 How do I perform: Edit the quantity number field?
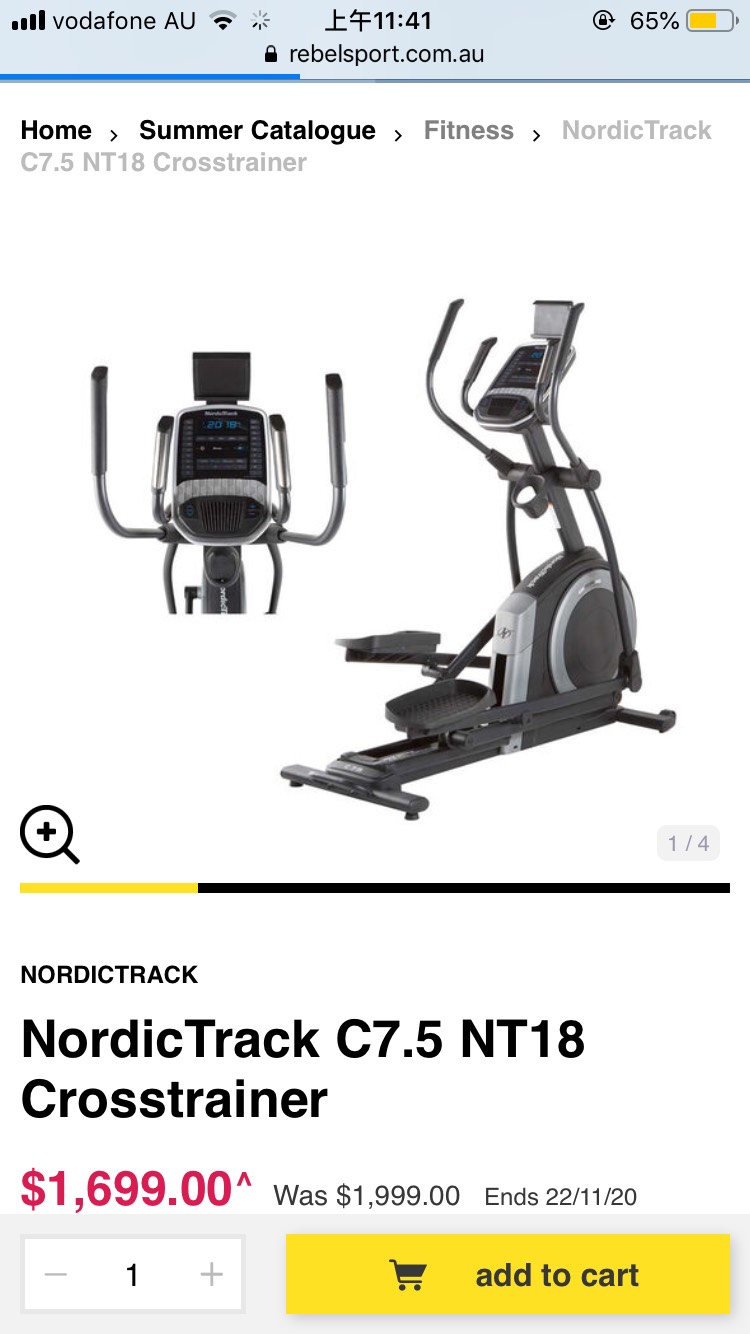[133, 1275]
